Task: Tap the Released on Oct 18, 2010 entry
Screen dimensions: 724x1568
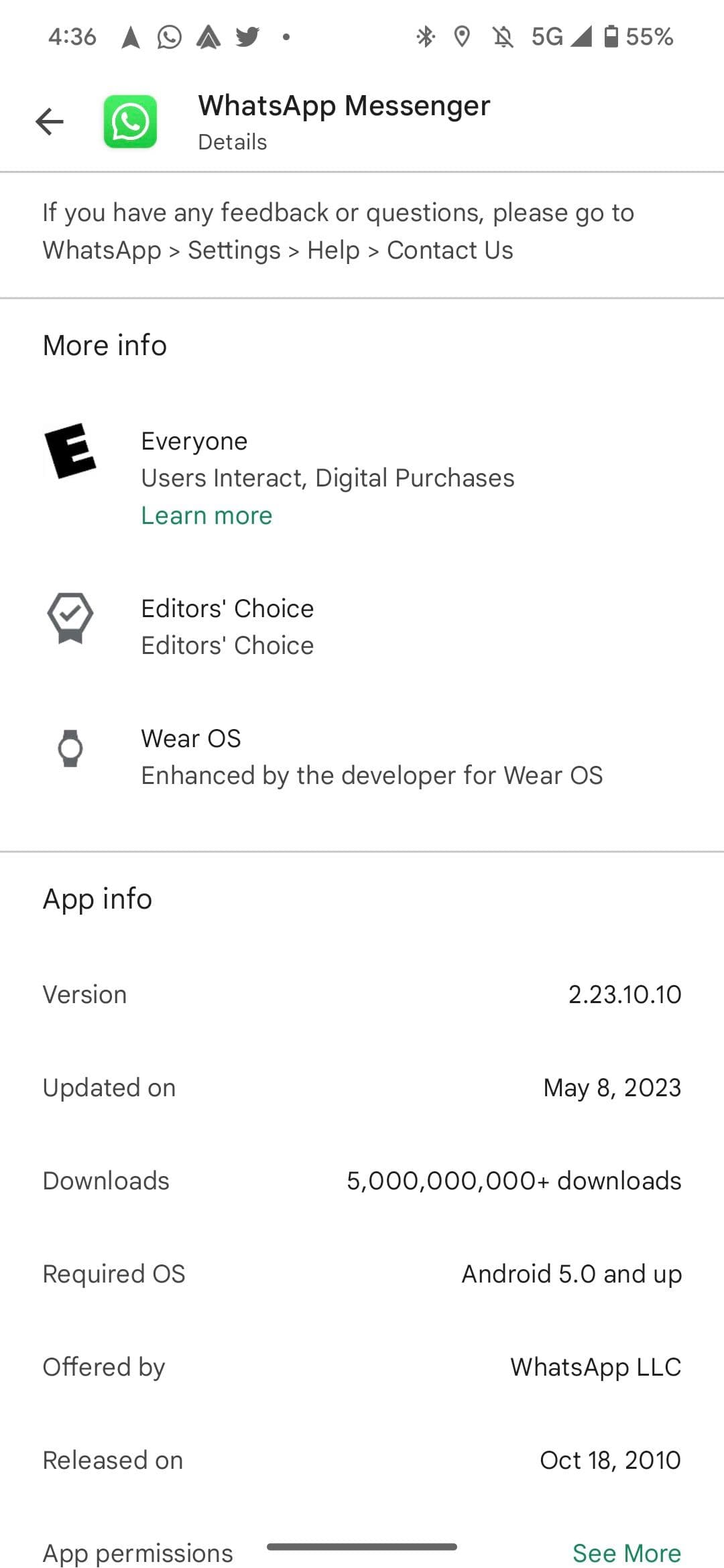Action: (x=362, y=1459)
